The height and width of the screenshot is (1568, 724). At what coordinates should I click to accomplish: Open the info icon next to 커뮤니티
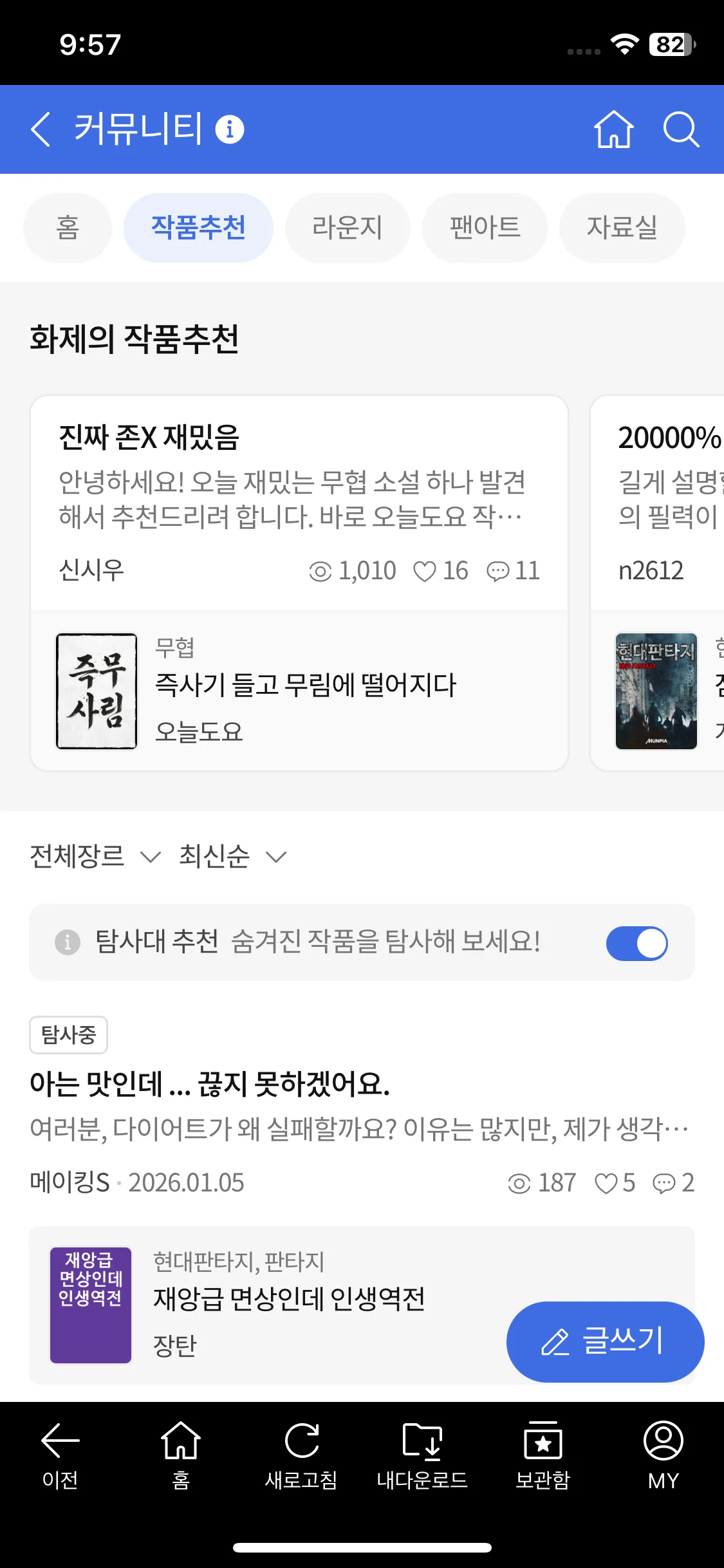pyautogui.click(x=229, y=129)
